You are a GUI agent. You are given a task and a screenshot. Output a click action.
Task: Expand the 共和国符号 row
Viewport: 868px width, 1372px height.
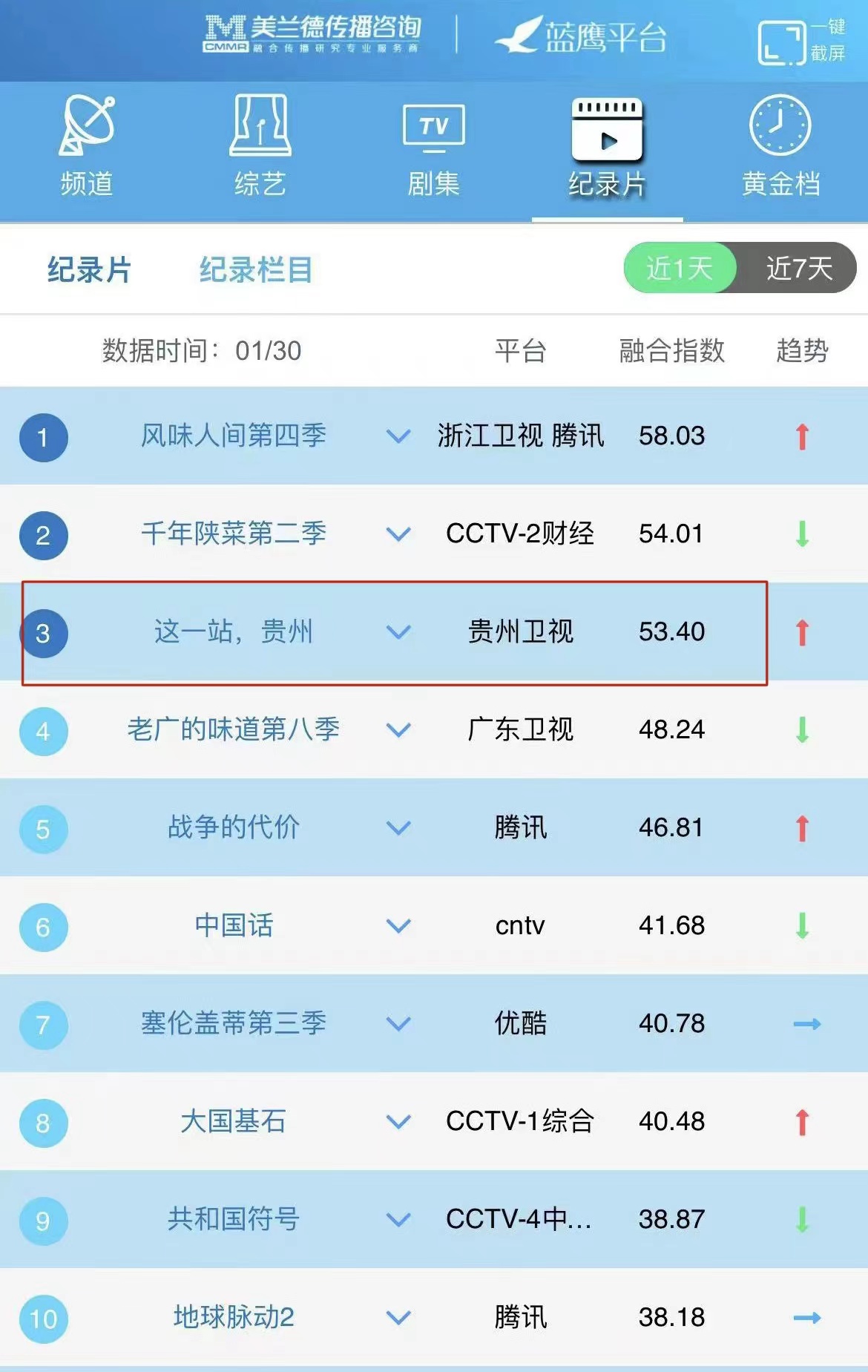click(x=398, y=1220)
